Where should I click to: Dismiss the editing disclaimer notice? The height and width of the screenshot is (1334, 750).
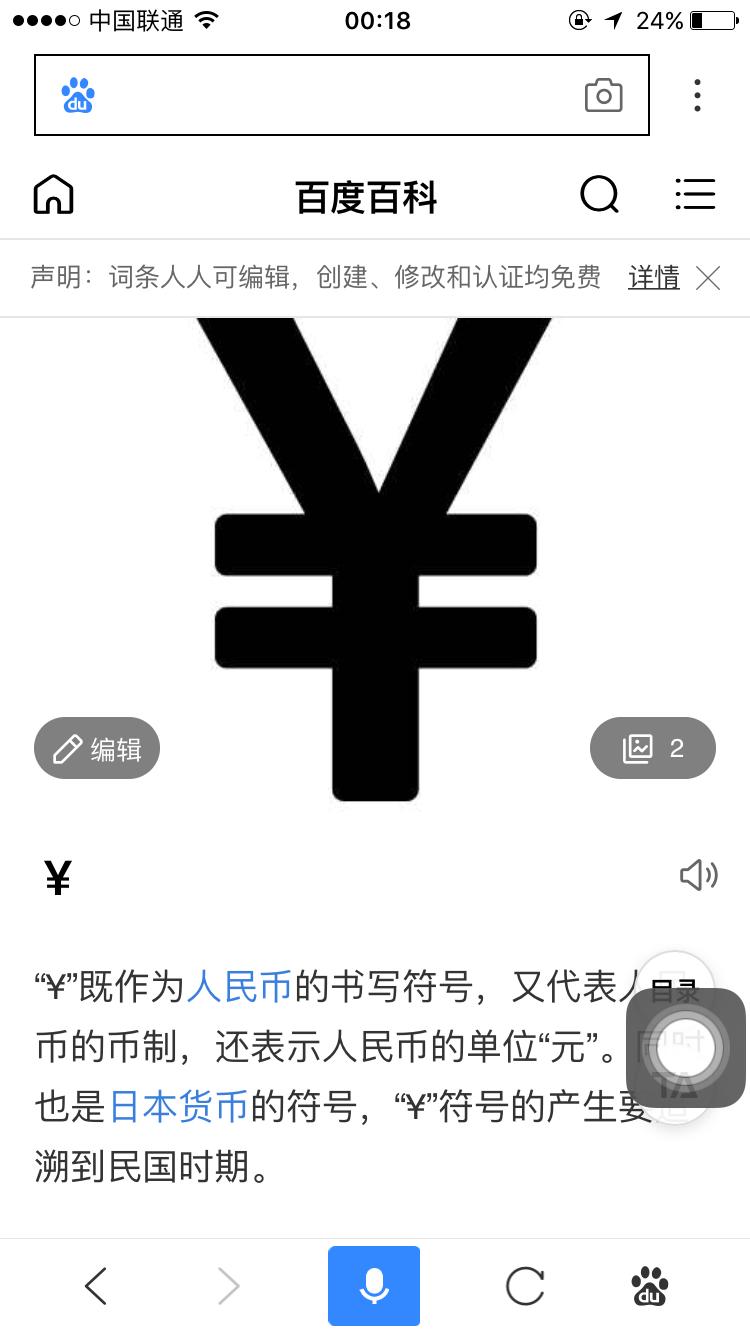pyautogui.click(x=708, y=278)
